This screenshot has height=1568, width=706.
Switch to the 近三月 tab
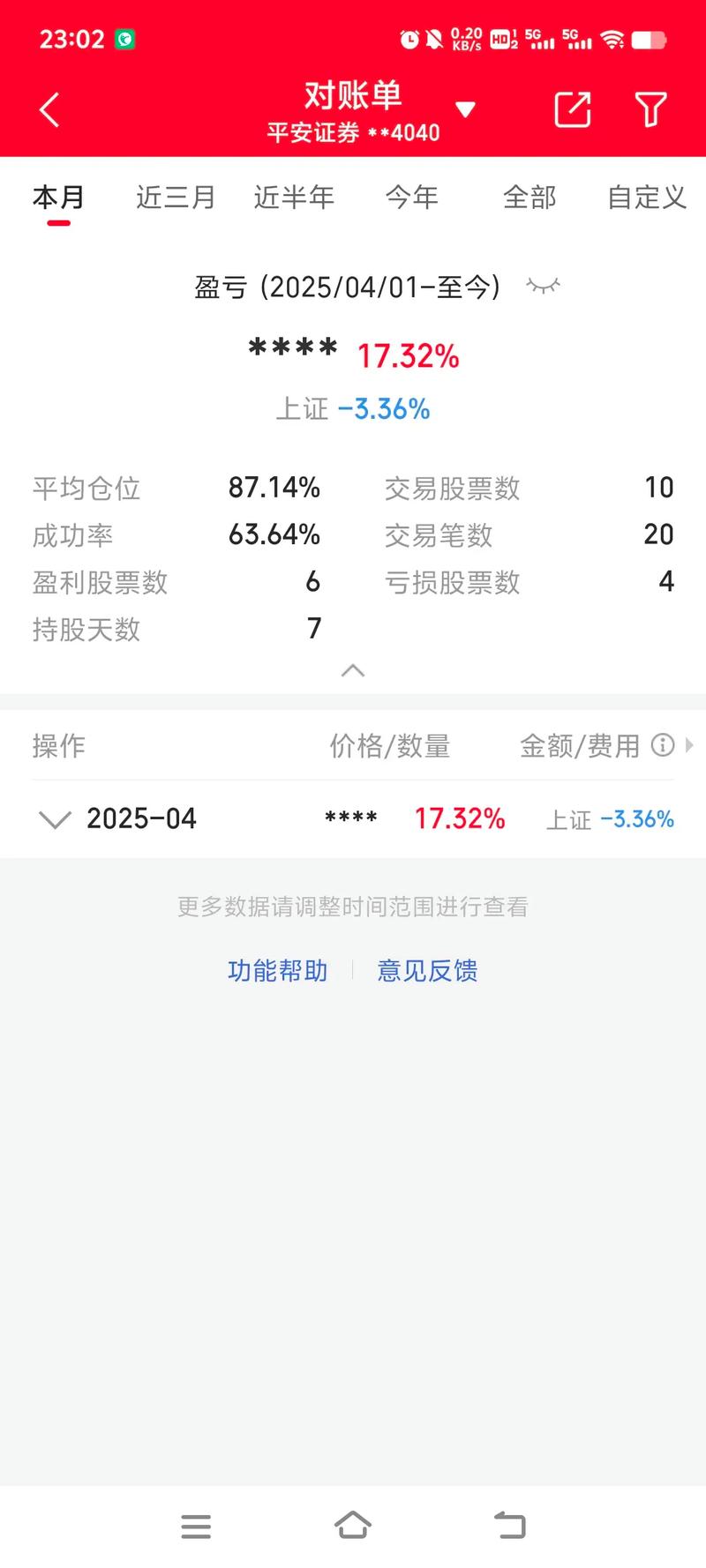(175, 198)
